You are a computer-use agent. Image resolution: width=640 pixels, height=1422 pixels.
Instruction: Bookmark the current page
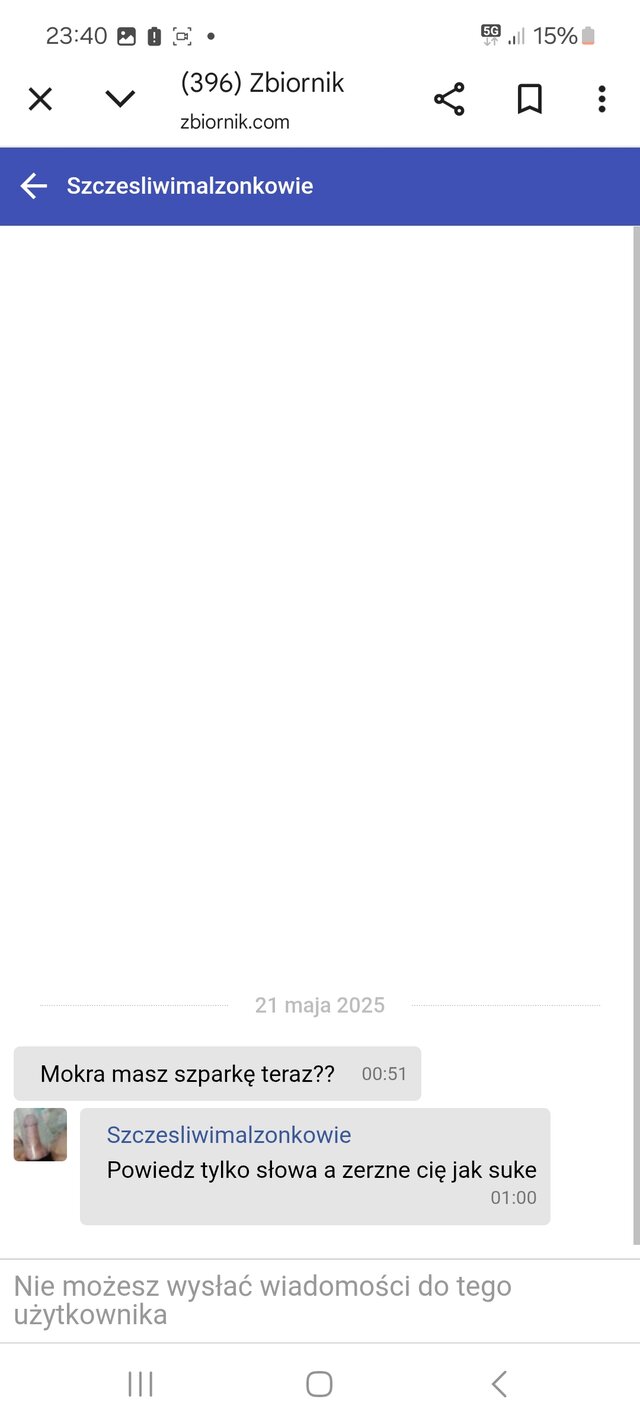[x=529, y=99]
